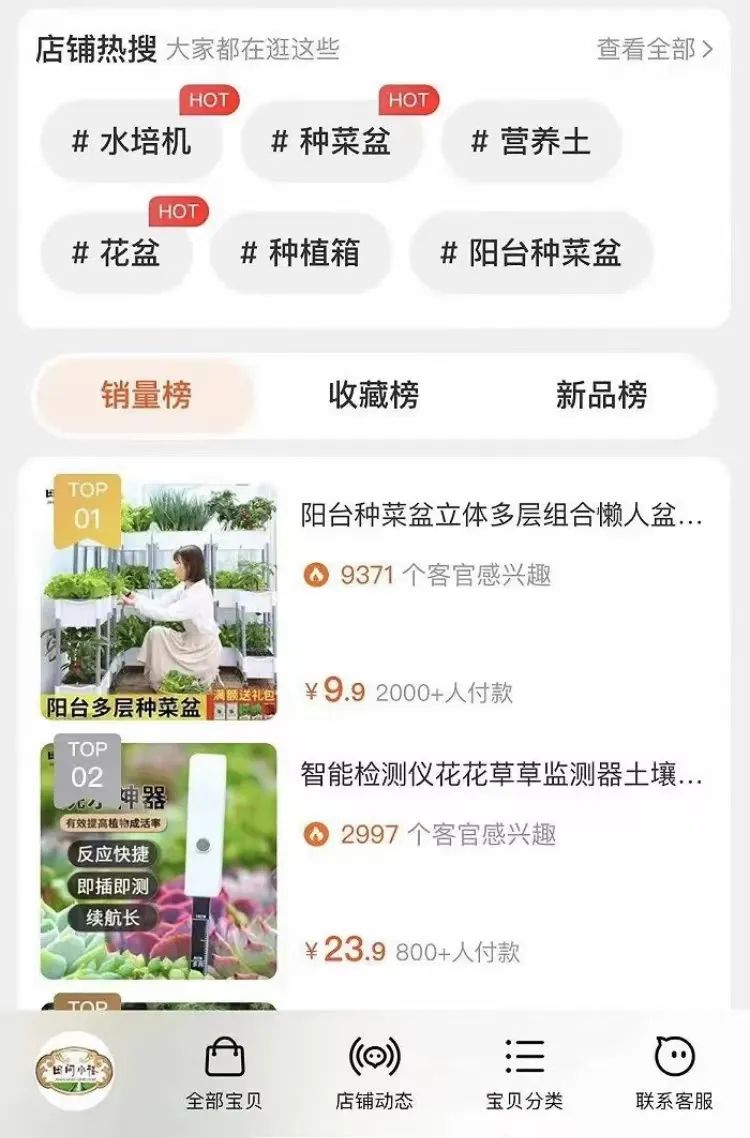Open the # 阳台种菜盆 chip

(531, 253)
